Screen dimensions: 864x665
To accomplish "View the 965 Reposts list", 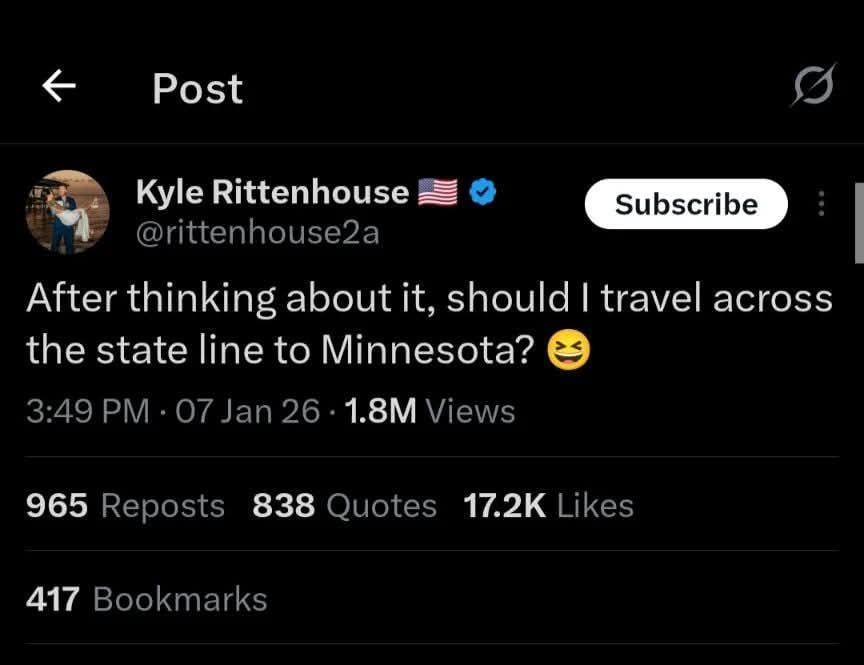I will 125,506.
